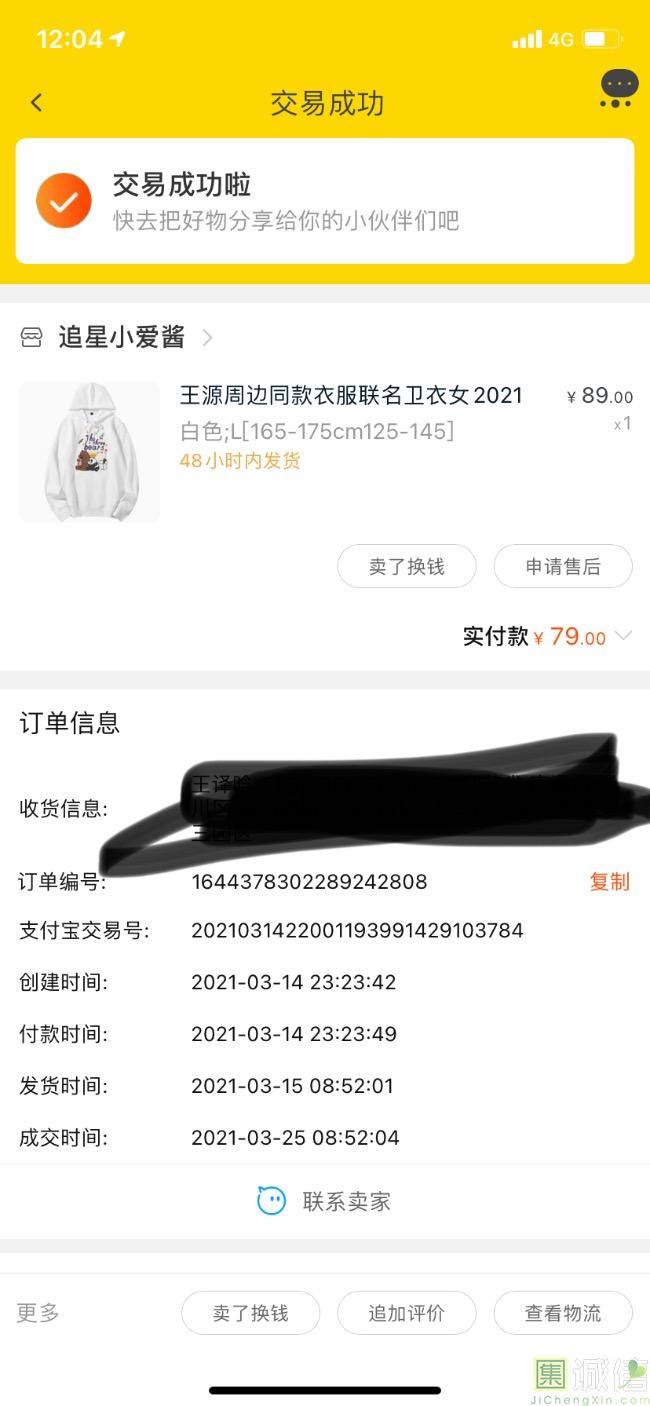Screen dimensions: 650x1406
Task: Go back using the top-left arrow
Action: pos(37,102)
